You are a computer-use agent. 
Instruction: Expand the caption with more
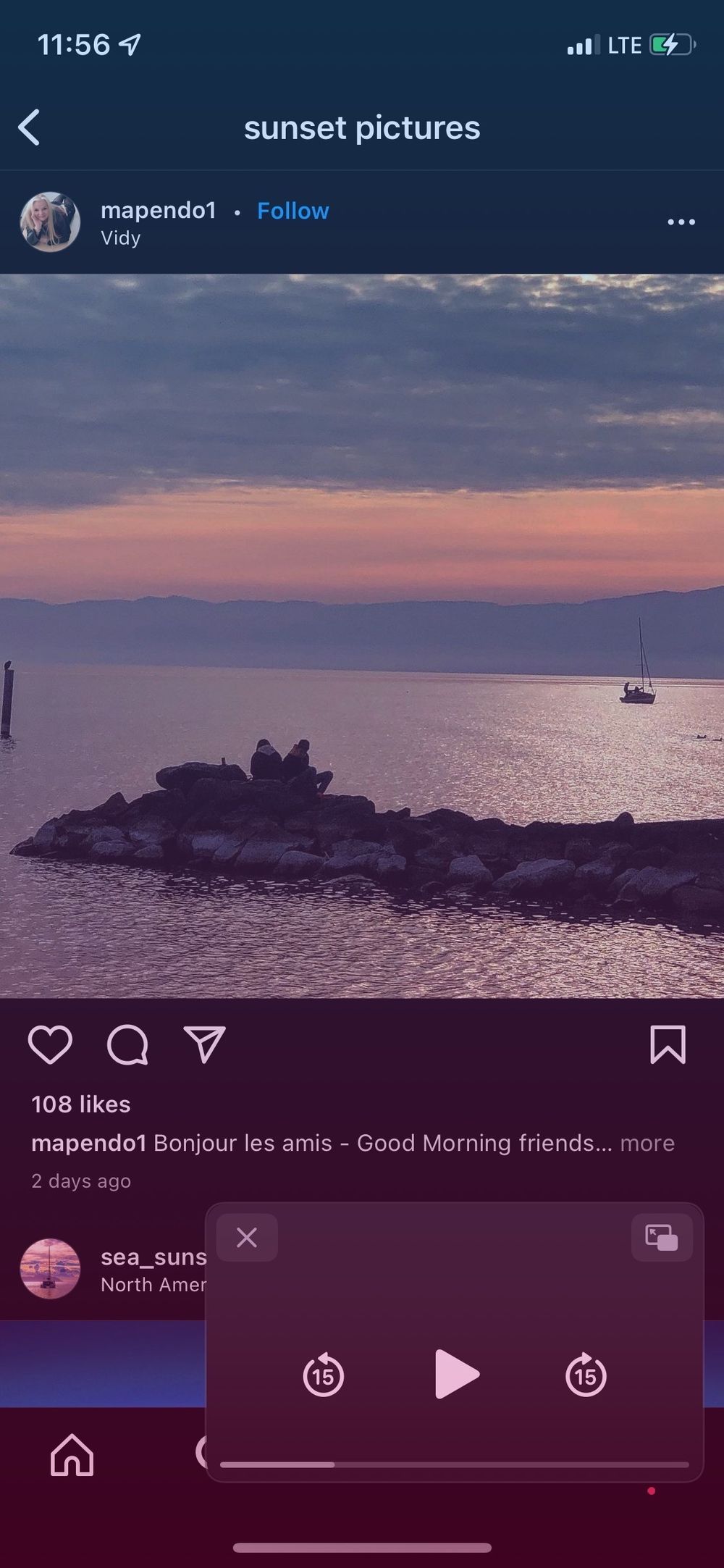coord(647,1143)
